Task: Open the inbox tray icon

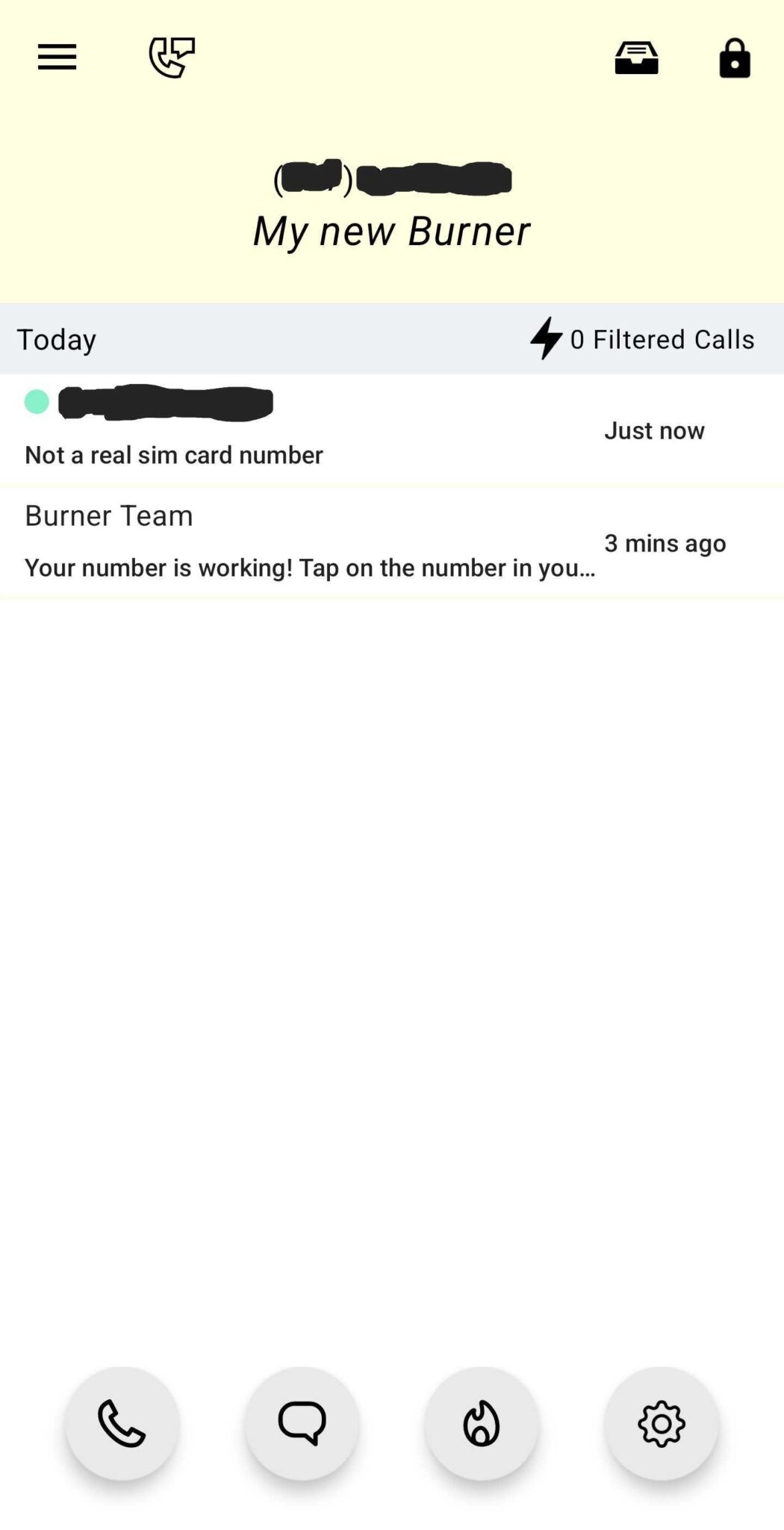Action: 635,58
